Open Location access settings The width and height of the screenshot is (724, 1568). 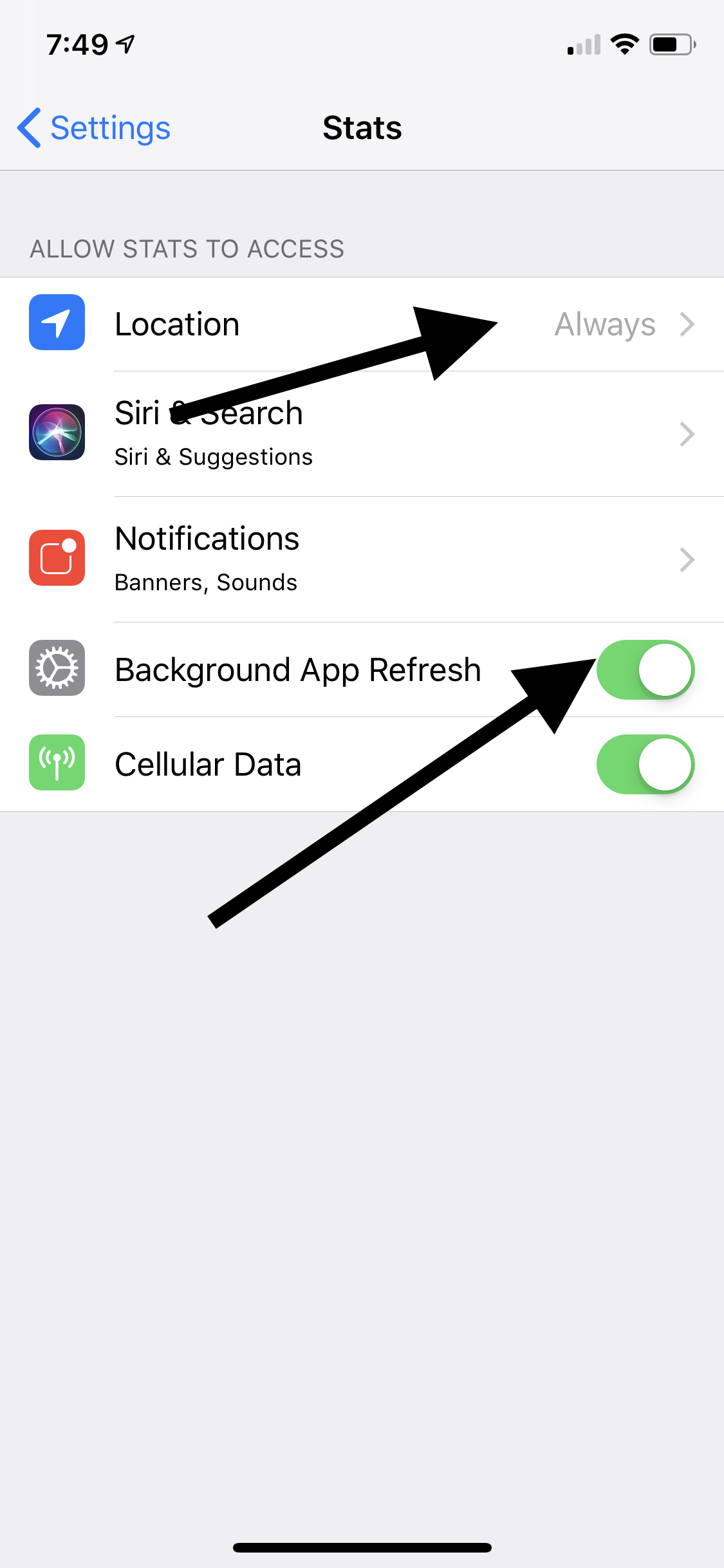(x=362, y=324)
